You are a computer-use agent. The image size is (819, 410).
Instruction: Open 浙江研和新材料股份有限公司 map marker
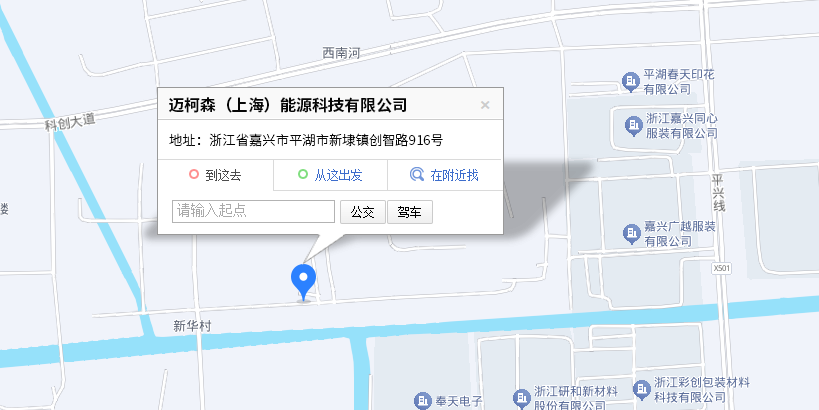tap(522, 398)
